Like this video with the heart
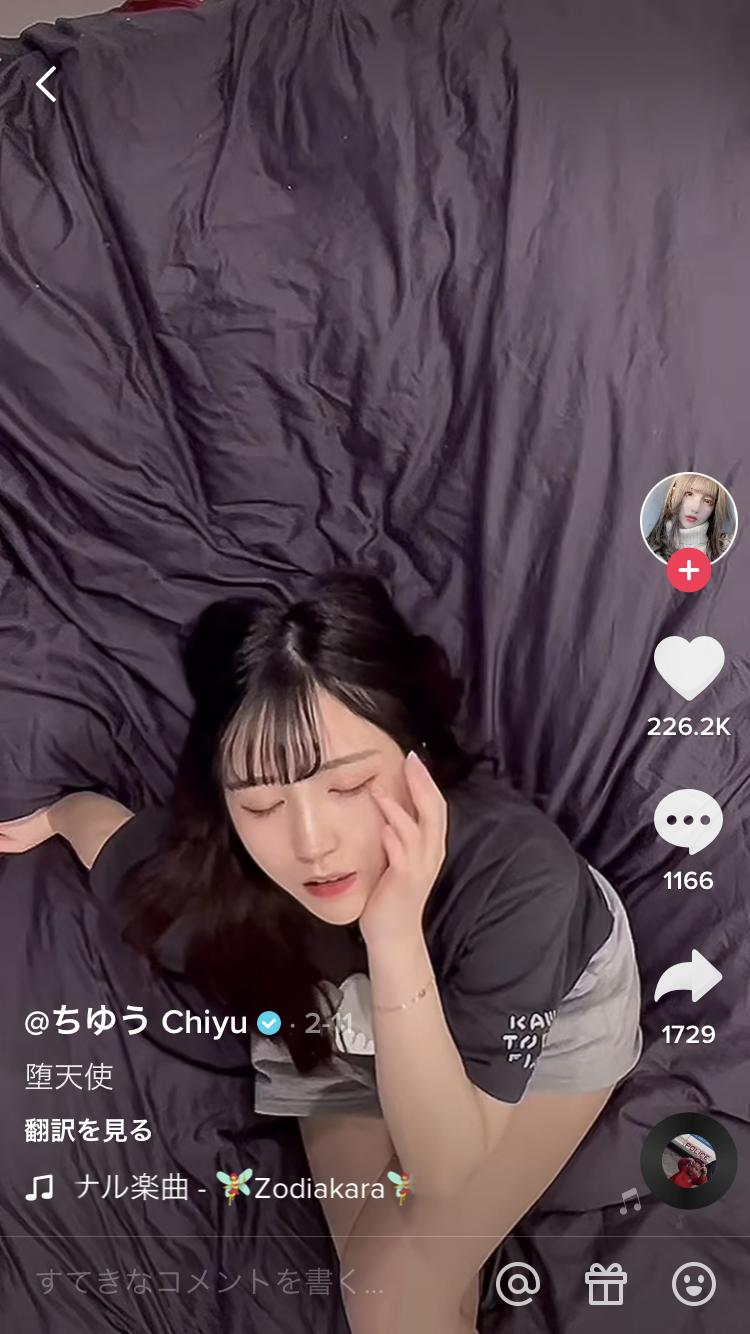Image resolution: width=750 pixels, height=1334 pixels. point(689,668)
